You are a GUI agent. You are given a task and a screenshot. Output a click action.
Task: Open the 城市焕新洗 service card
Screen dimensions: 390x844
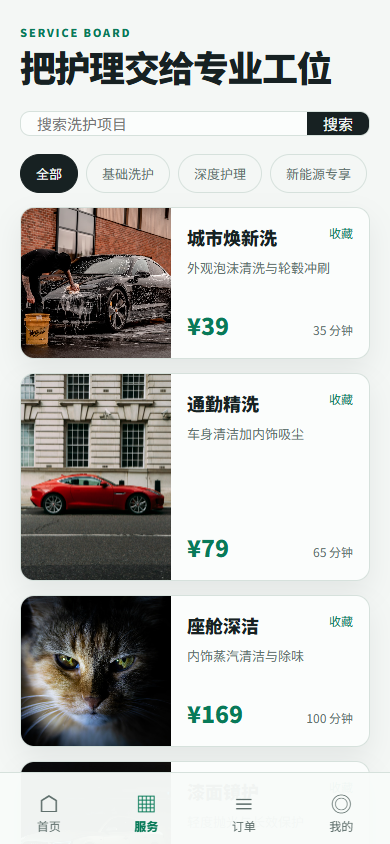pos(195,283)
